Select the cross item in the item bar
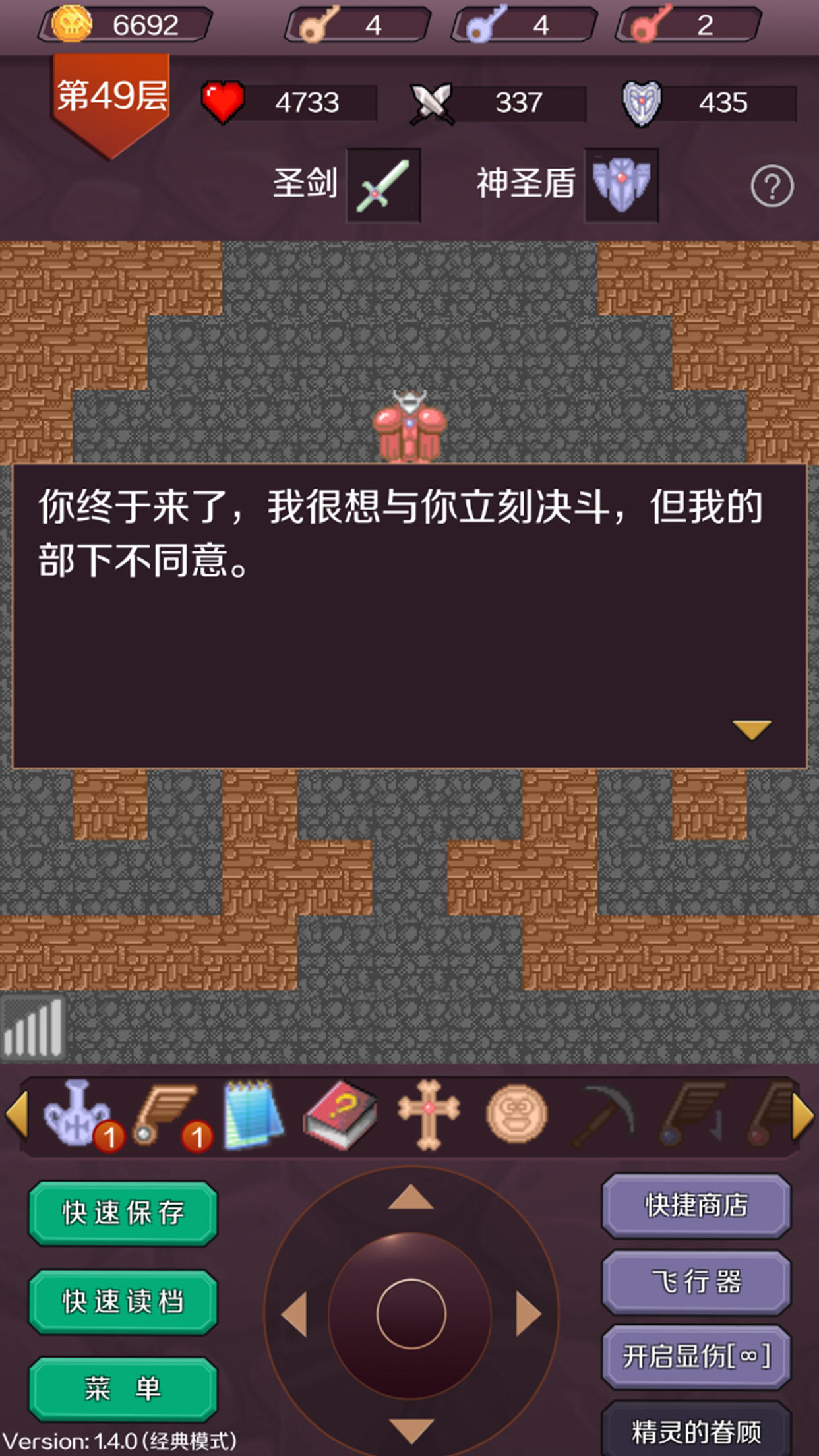819x1456 pixels. 429,1114
